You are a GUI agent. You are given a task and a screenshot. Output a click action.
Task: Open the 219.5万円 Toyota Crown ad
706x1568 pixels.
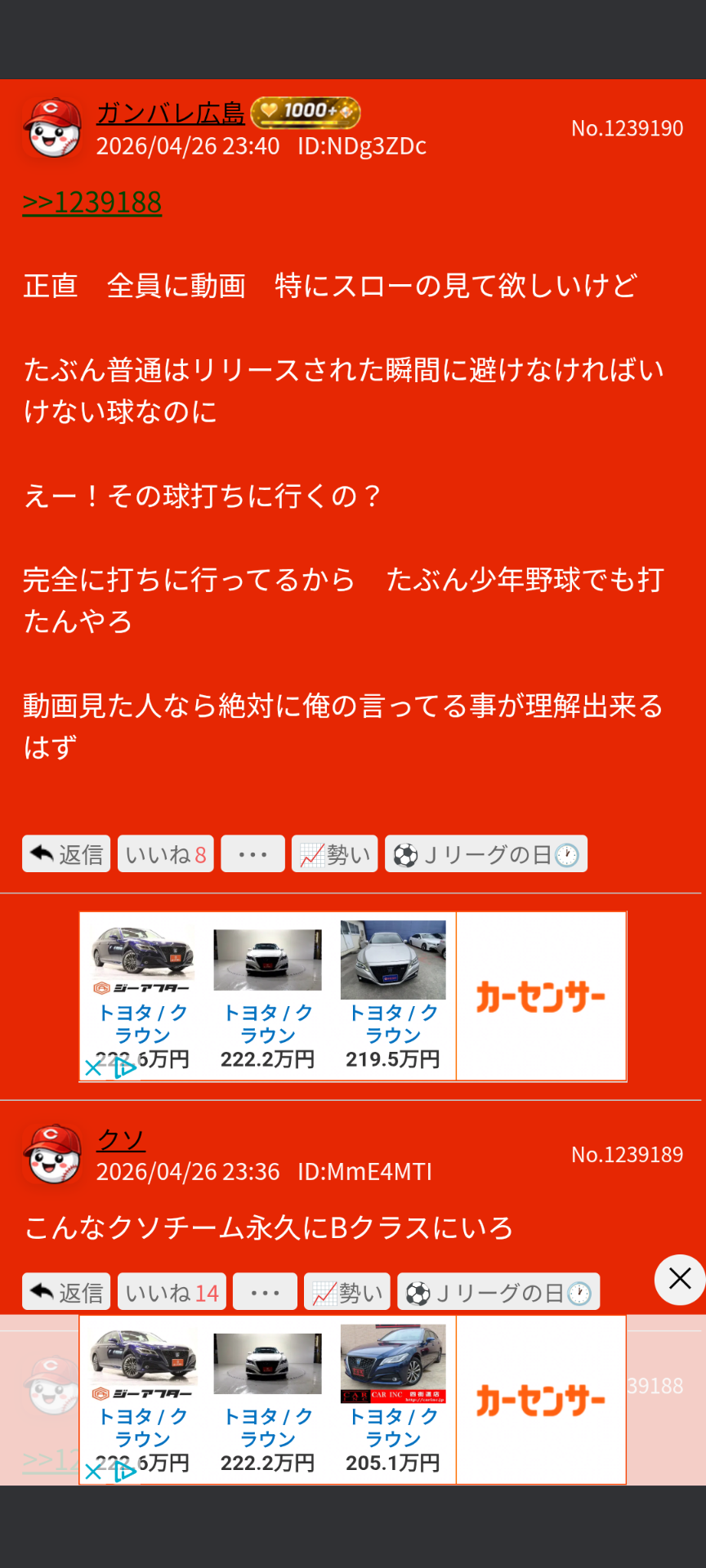(x=393, y=996)
